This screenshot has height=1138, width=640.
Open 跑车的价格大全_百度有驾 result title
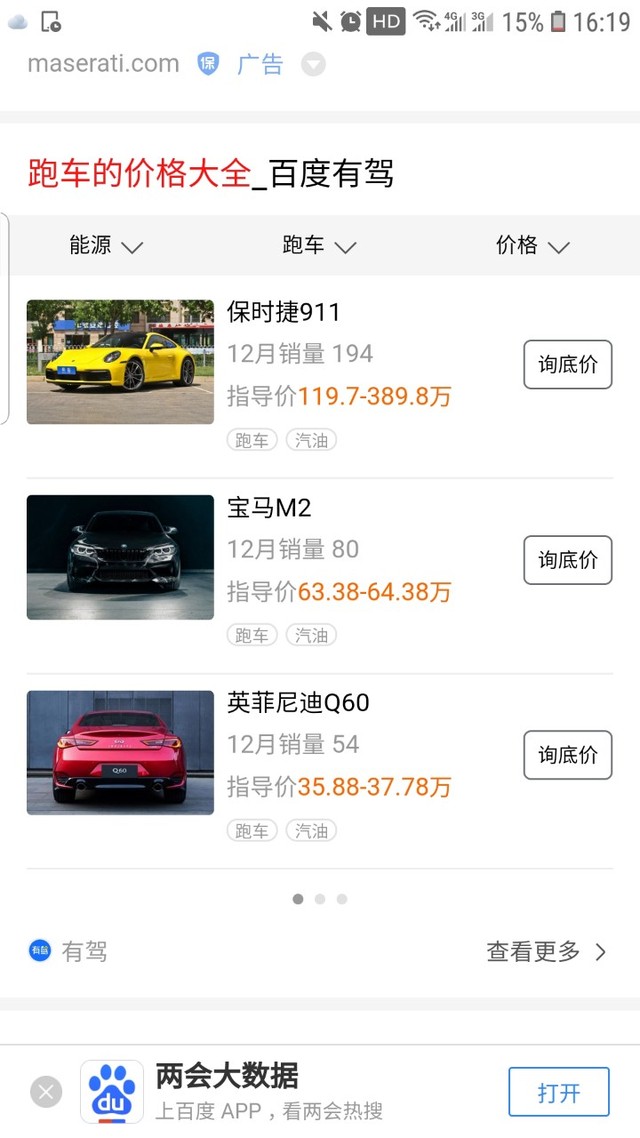pos(211,174)
